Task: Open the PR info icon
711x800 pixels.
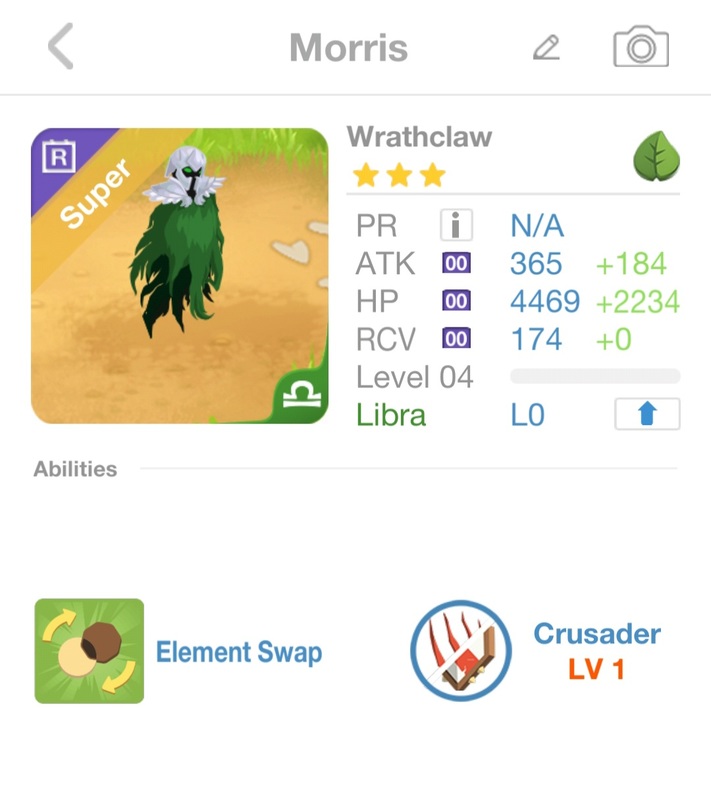Action: click(456, 226)
